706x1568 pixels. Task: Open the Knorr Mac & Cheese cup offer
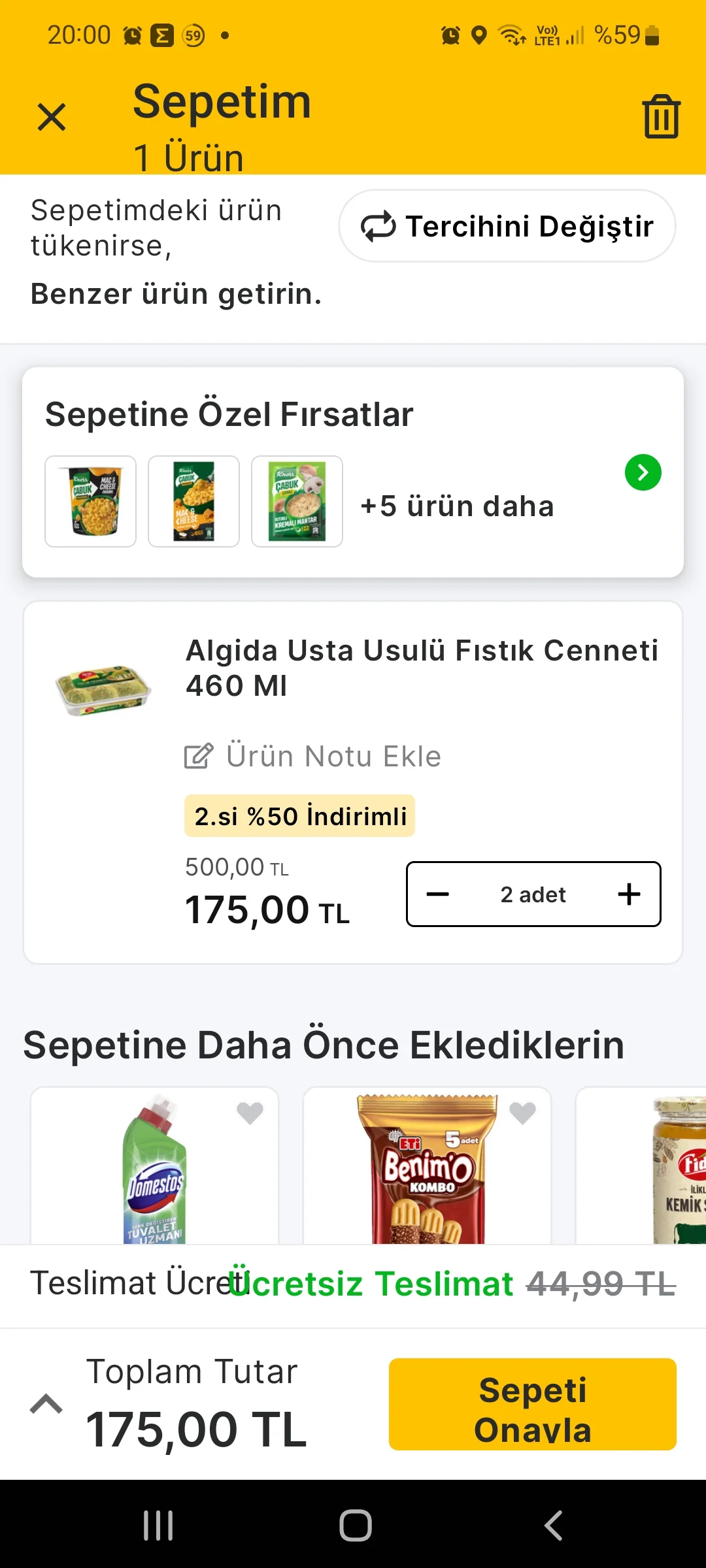(x=91, y=501)
